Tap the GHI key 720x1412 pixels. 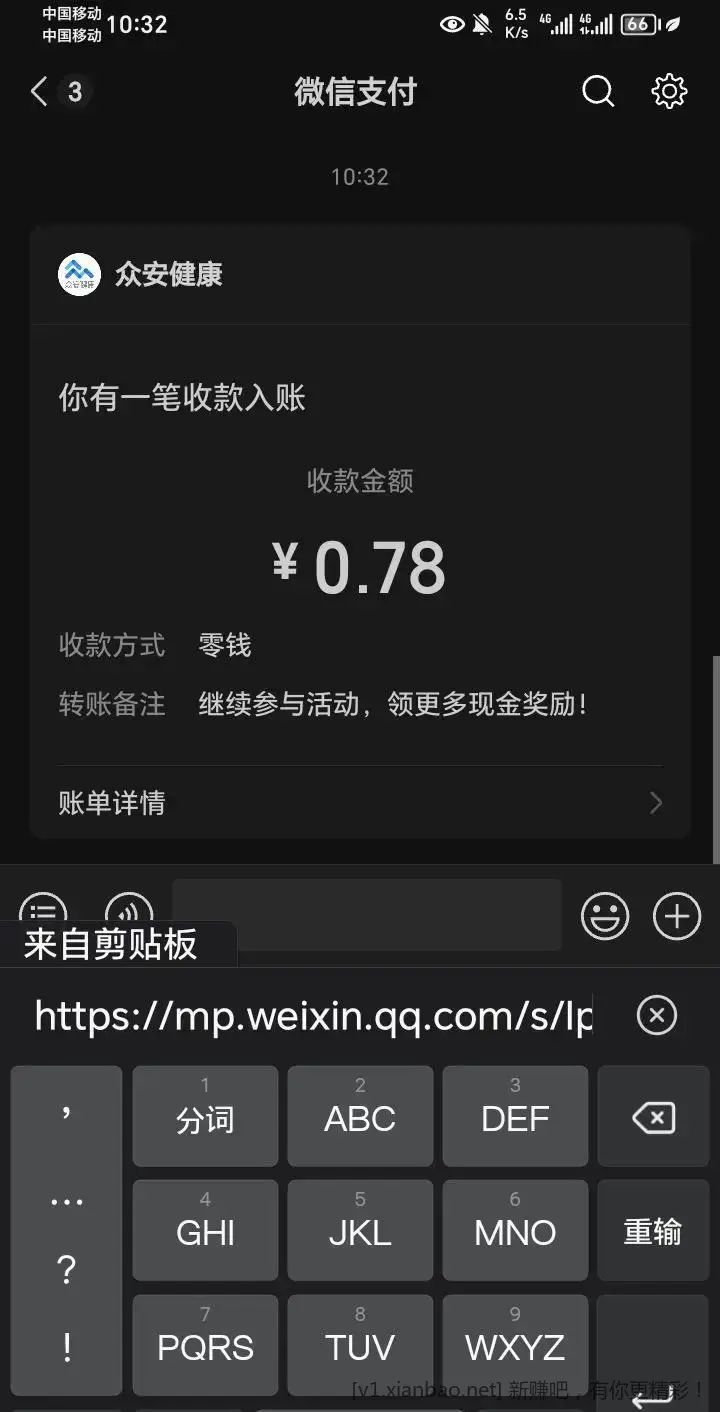205,1230
